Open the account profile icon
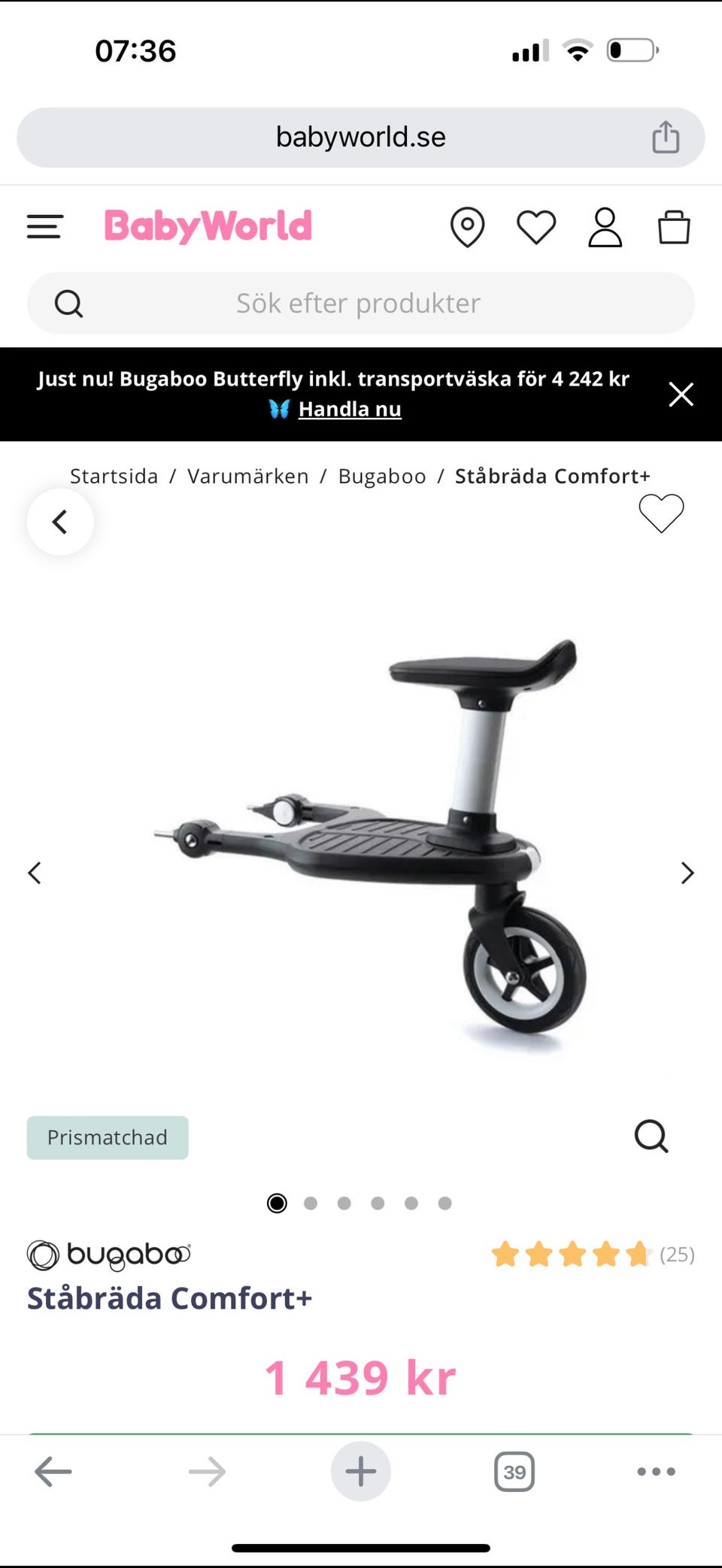Screen dimensions: 722x1568 pos(605,227)
